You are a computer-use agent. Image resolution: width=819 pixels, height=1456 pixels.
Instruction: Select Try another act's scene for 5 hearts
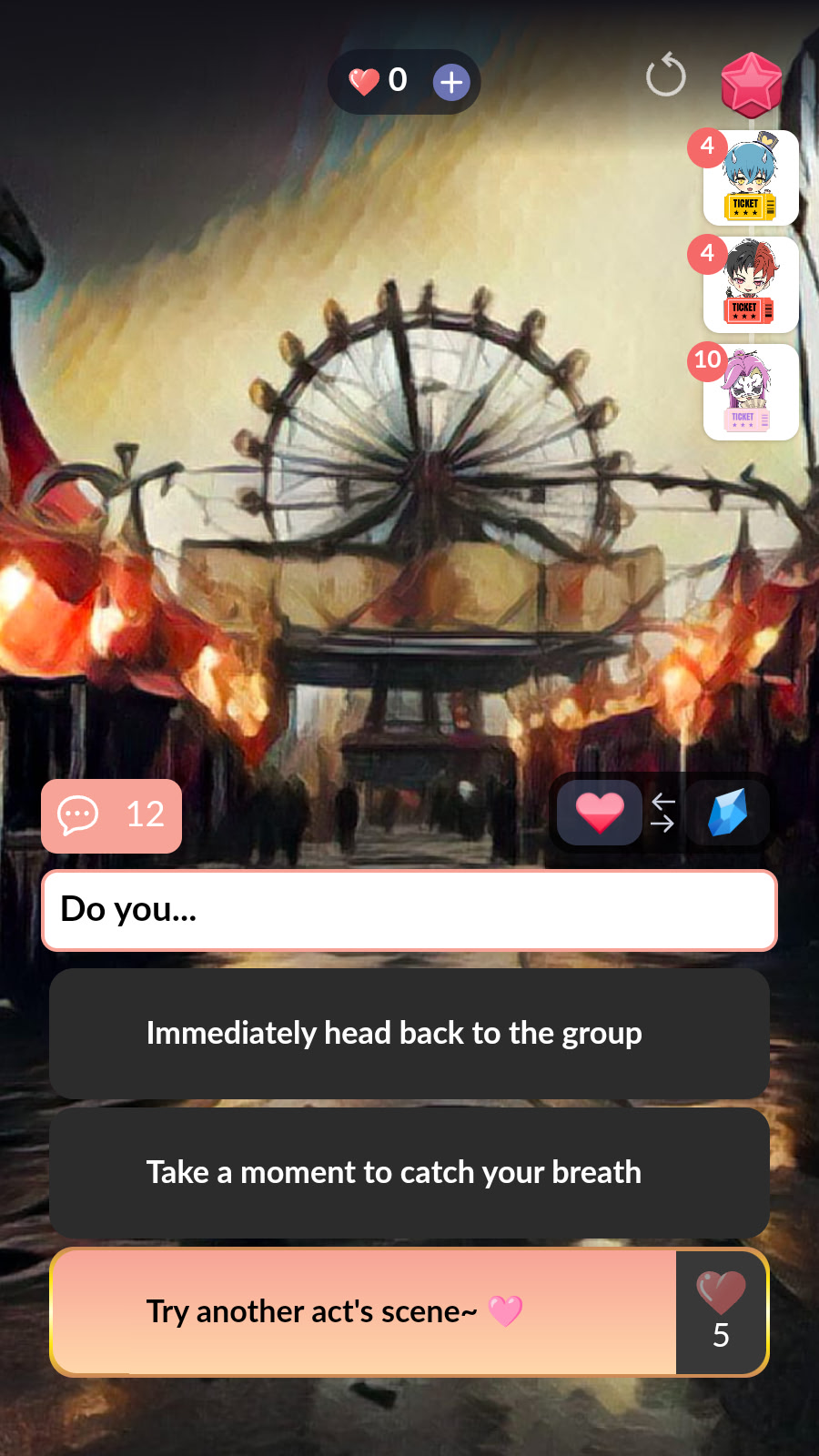tap(409, 1312)
